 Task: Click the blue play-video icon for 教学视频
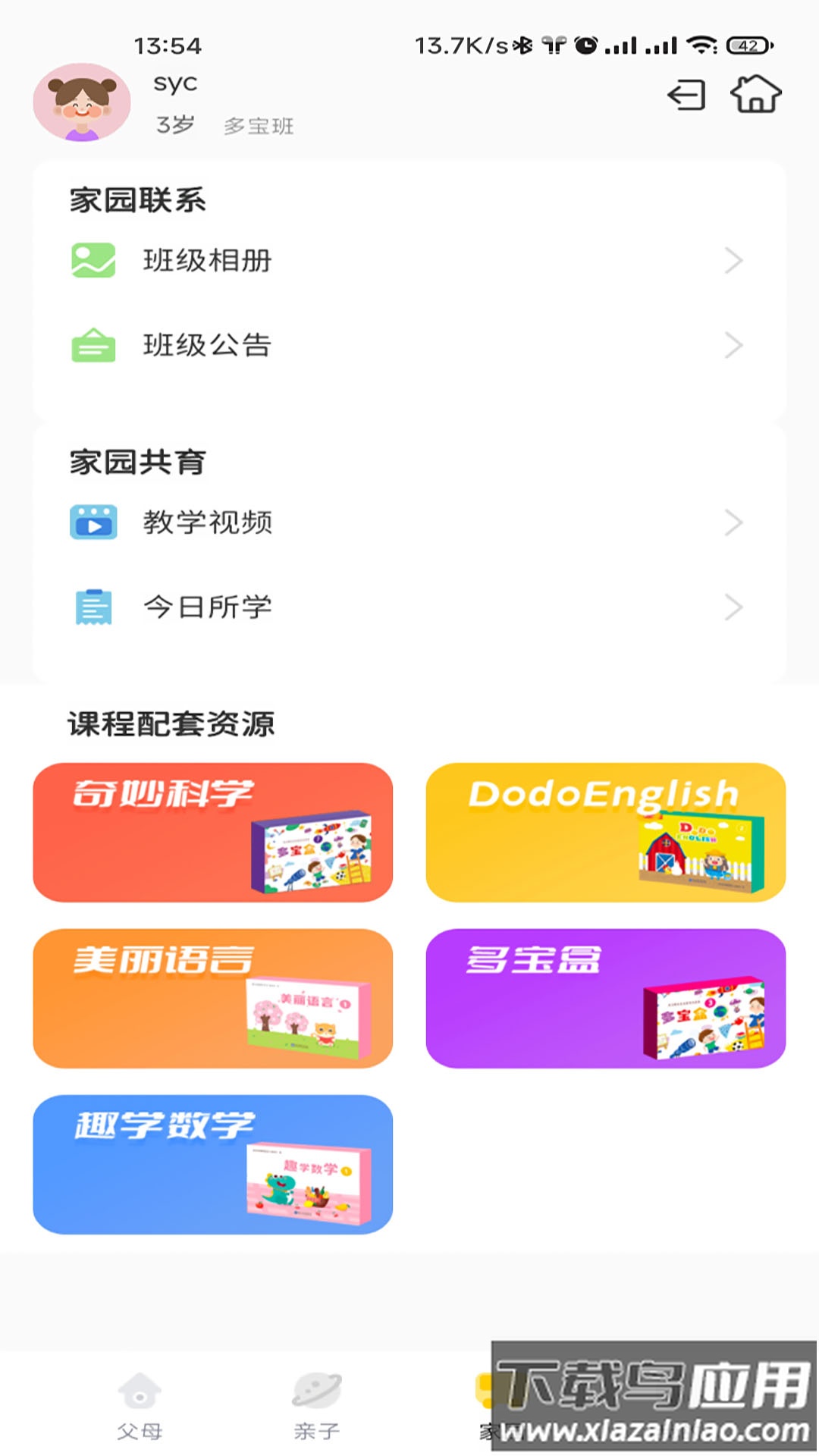pos(93,522)
